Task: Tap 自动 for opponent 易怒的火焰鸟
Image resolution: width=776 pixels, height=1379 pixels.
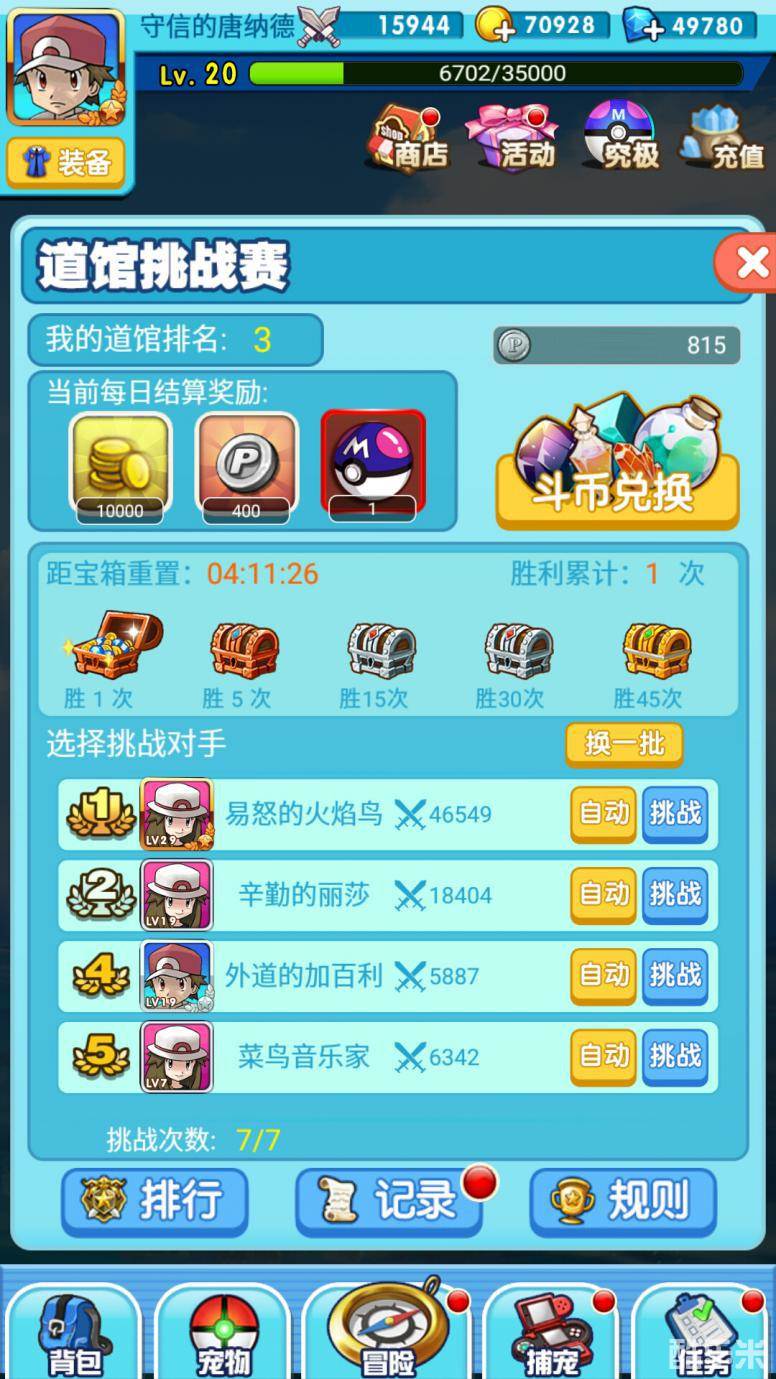Action: [x=604, y=814]
